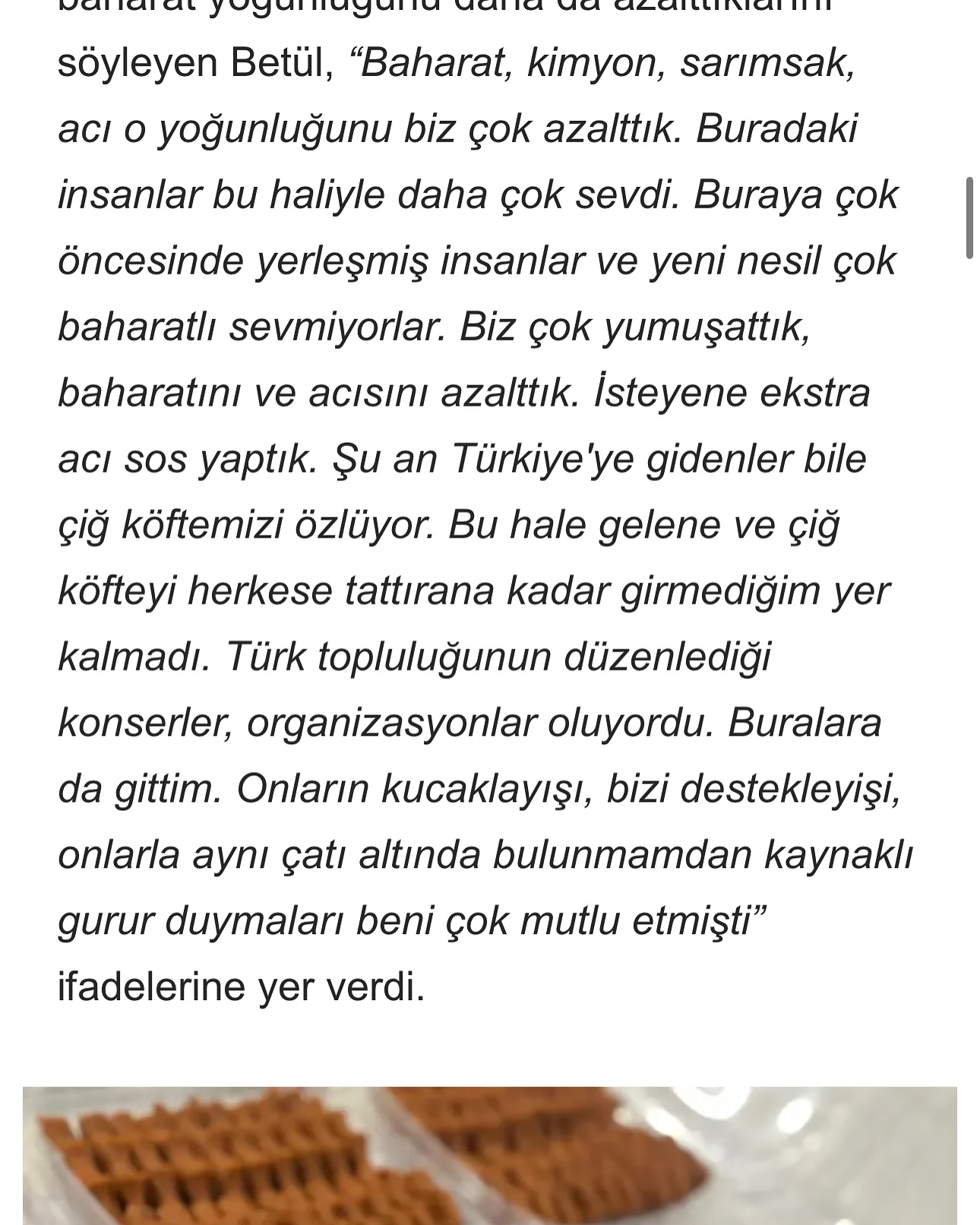Open the çiğ köfte photo below the article
The width and height of the screenshot is (980, 1225).
pos(489,1155)
